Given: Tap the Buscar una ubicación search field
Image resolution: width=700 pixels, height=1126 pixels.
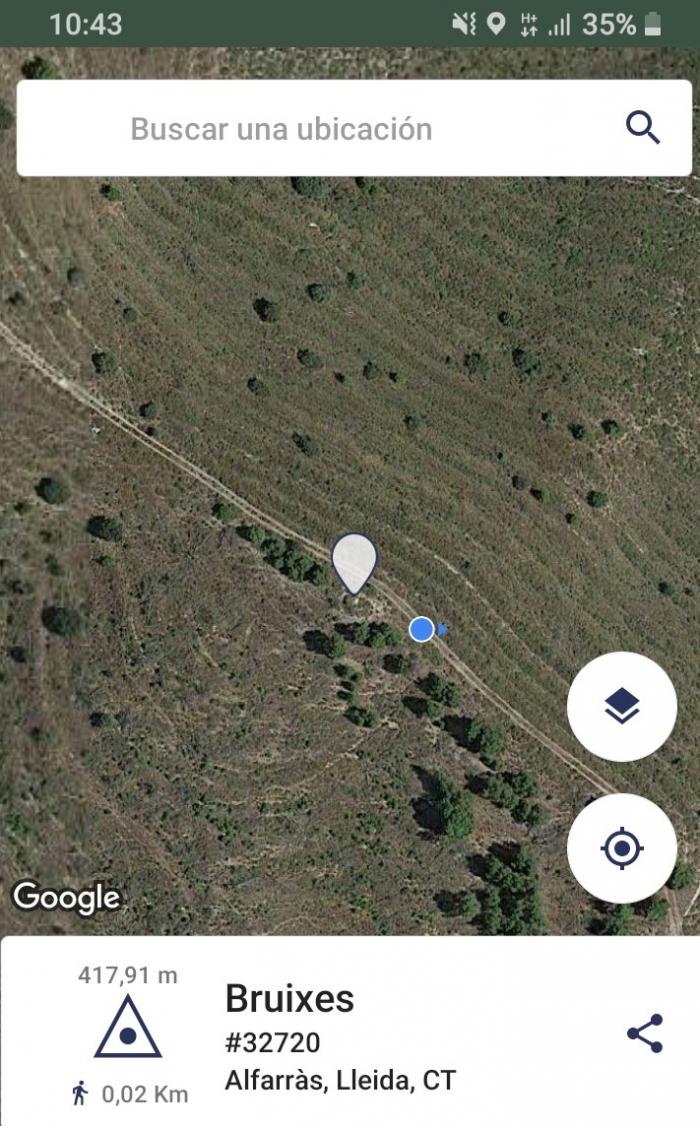Looking at the screenshot, I should [x=354, y=128].
